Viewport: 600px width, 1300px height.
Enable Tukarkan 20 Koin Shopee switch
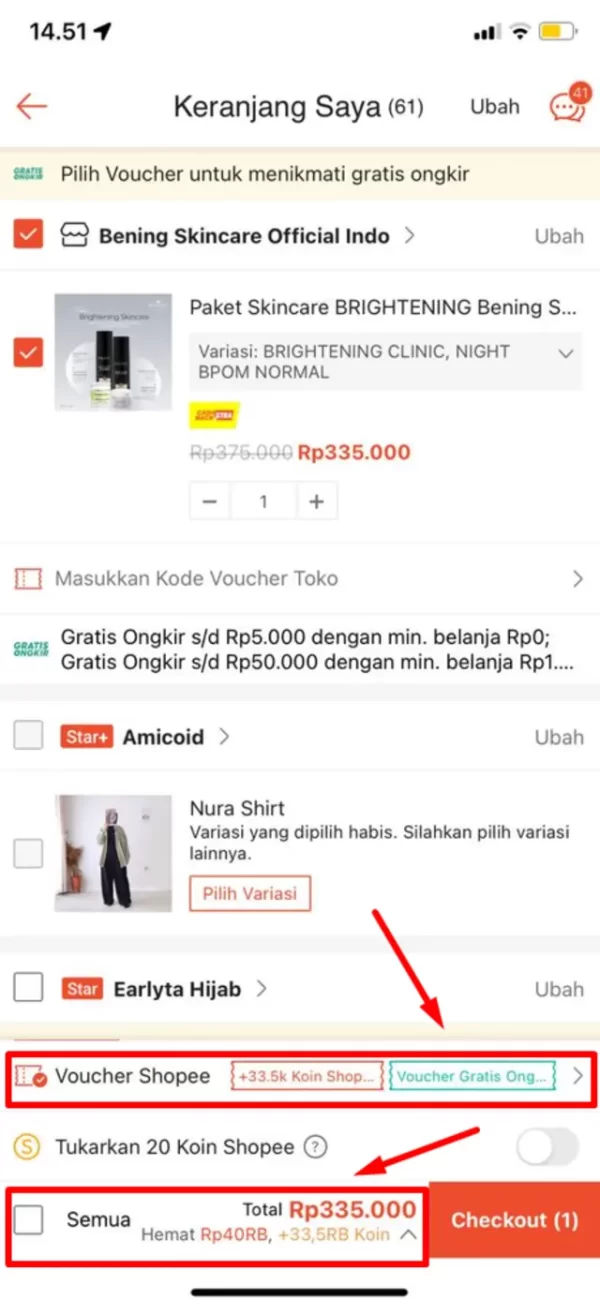[547, 1147]
